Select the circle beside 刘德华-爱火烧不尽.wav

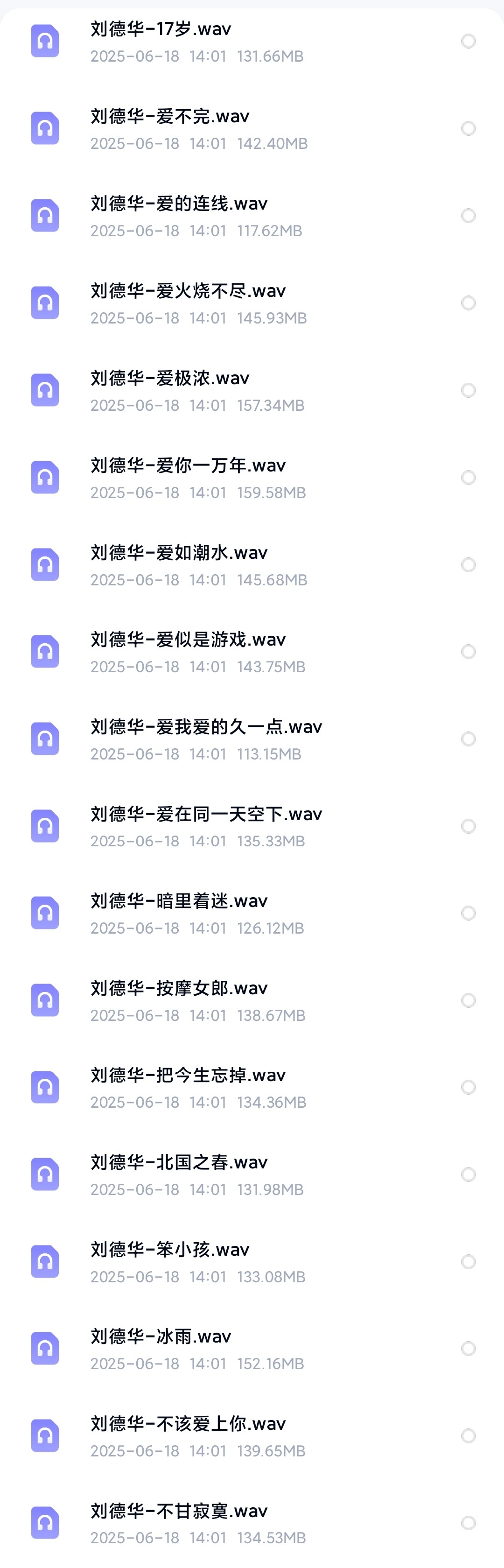[x=468, y=303]
